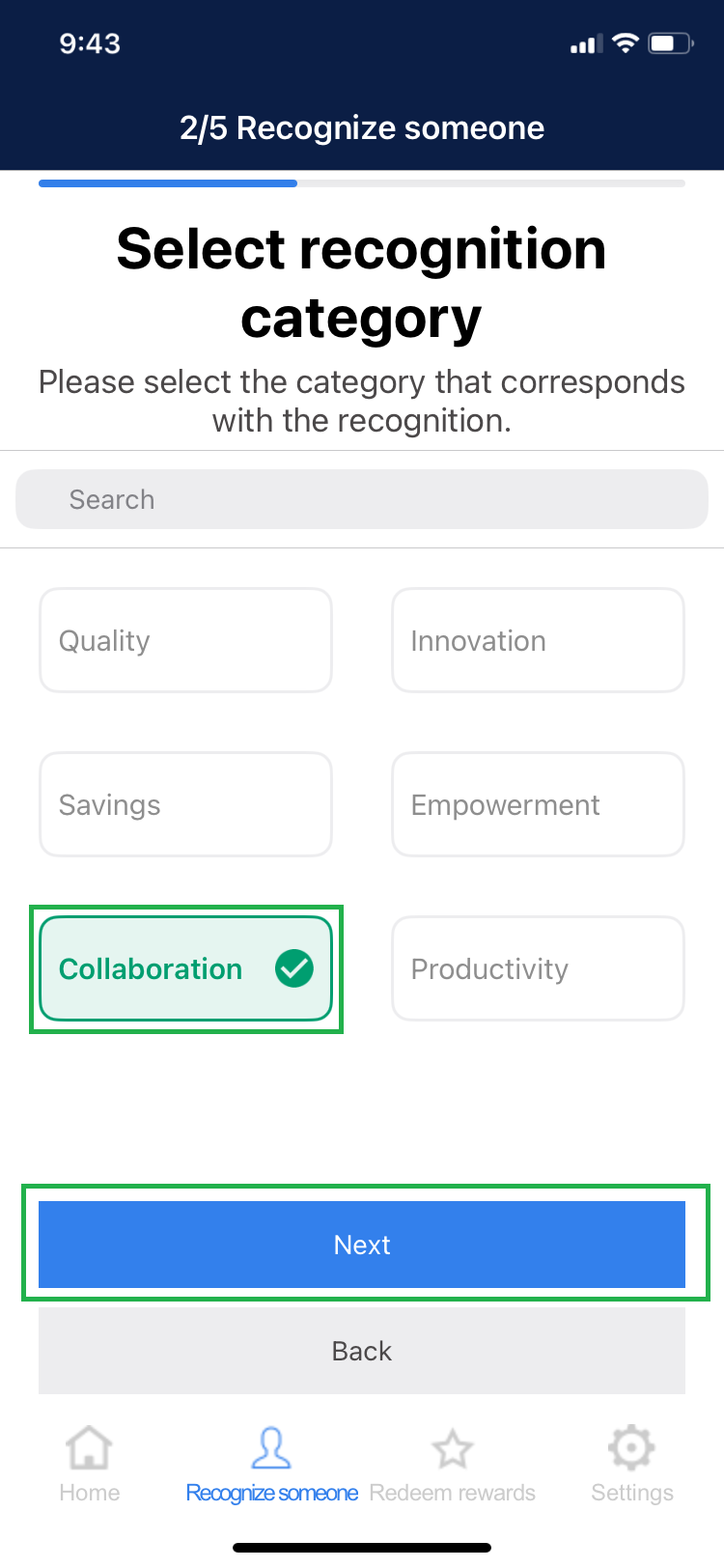Switch to the Home tab
The image size is (724, 1568).
point(90,1465)
